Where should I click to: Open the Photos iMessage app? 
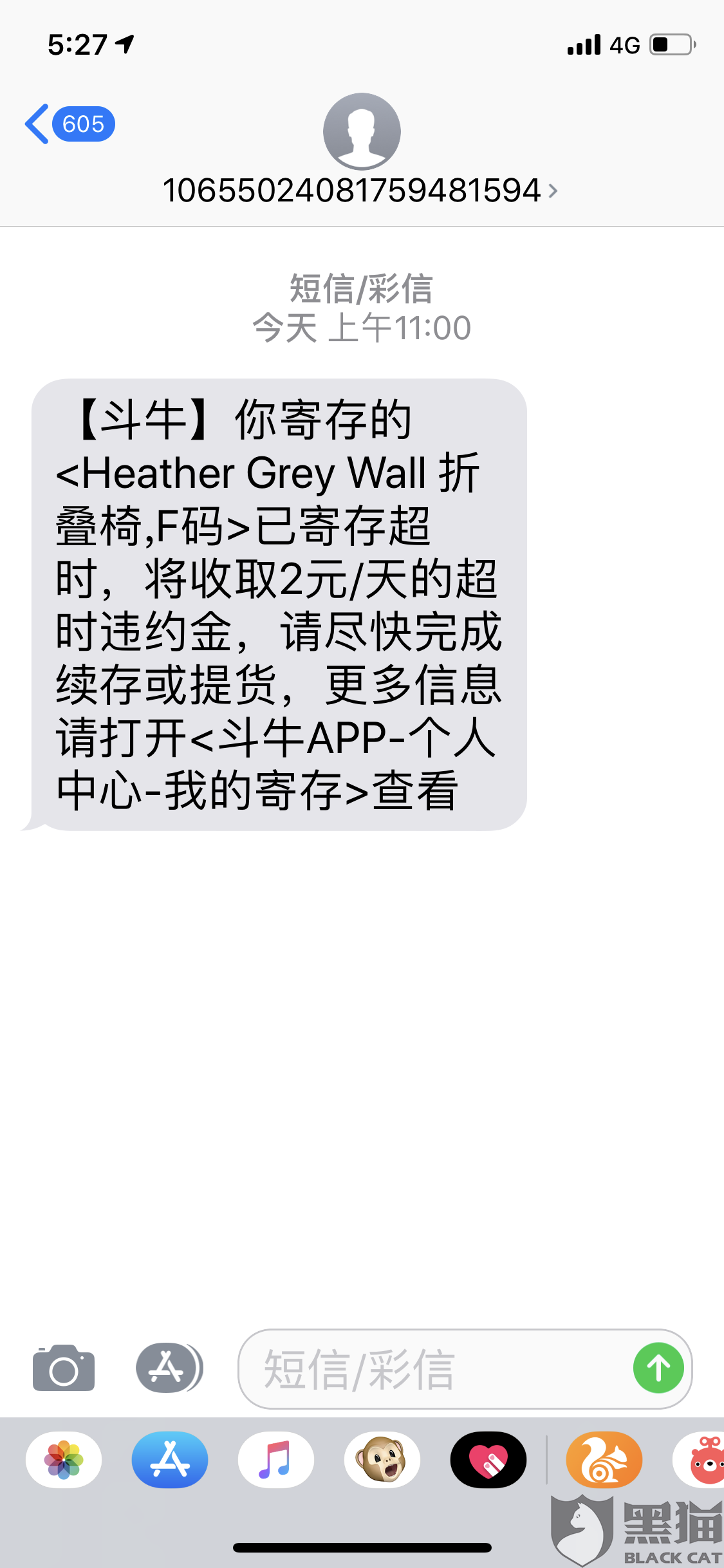click(64, 1460)
